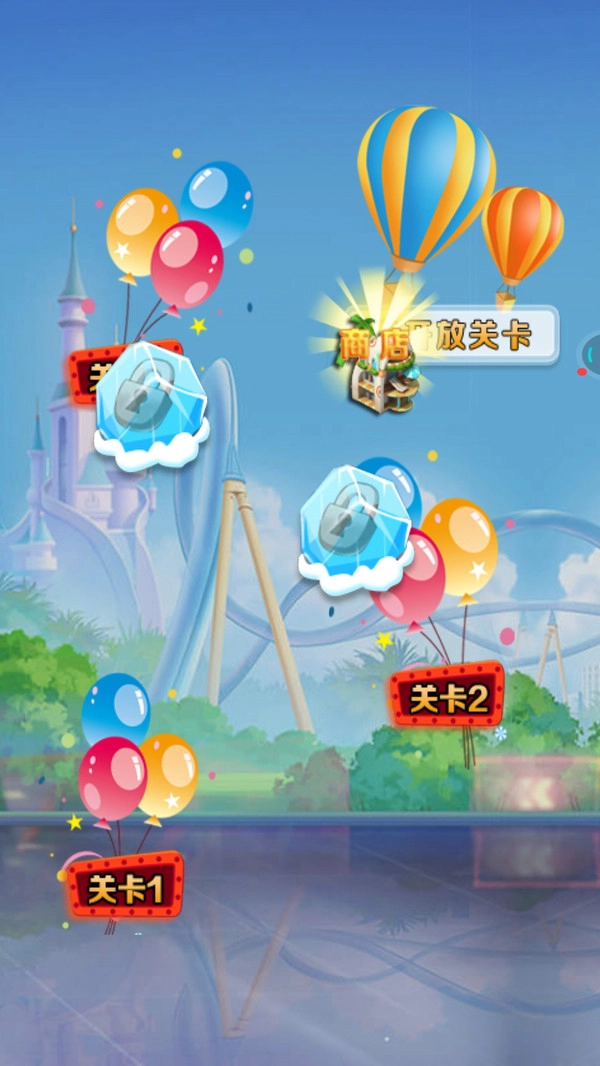Select the 关卡2 level sign

point(447,696)
